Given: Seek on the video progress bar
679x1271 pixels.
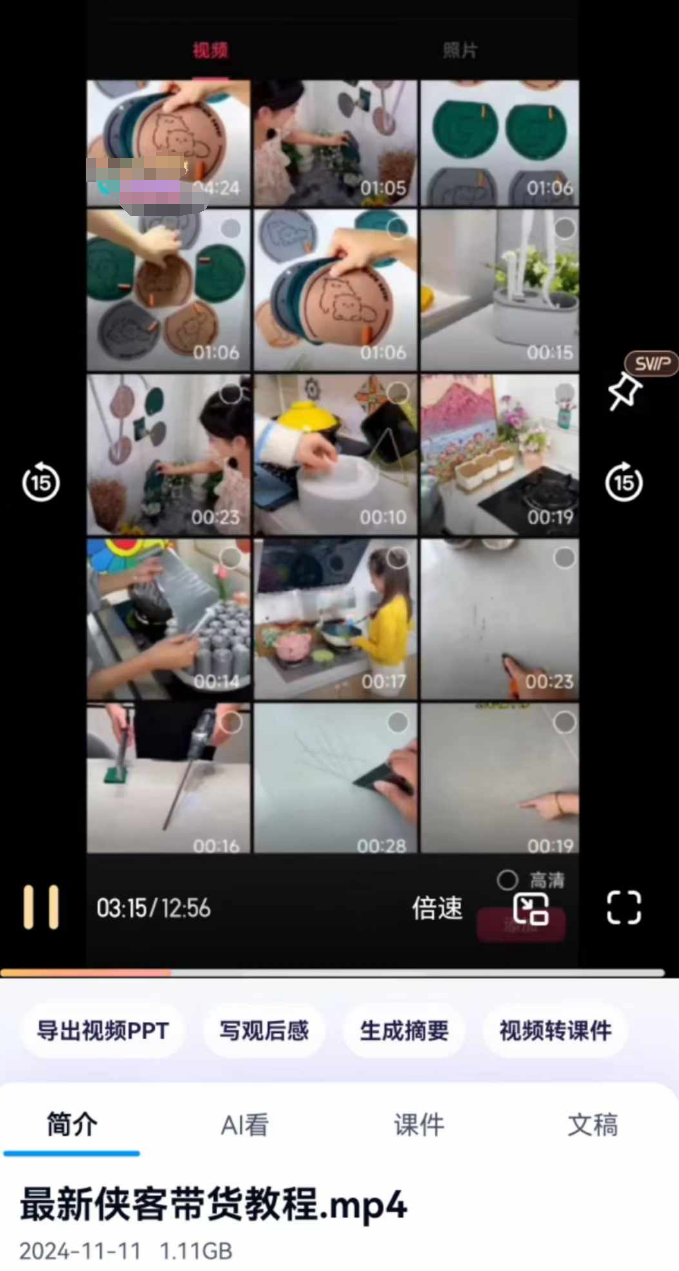Looking at the screenshot, I should [x=332, y=972].
